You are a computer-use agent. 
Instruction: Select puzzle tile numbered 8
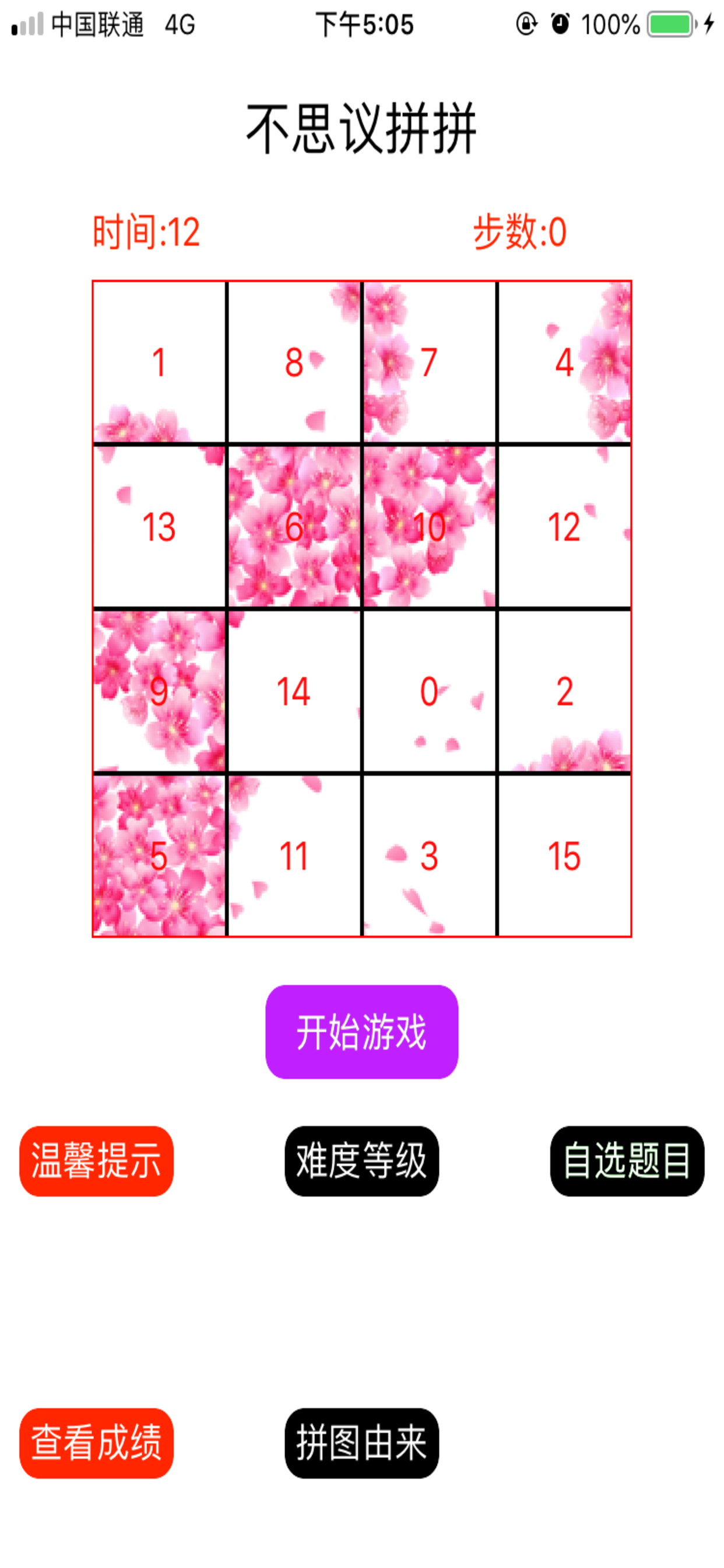[x=294, y=362]
